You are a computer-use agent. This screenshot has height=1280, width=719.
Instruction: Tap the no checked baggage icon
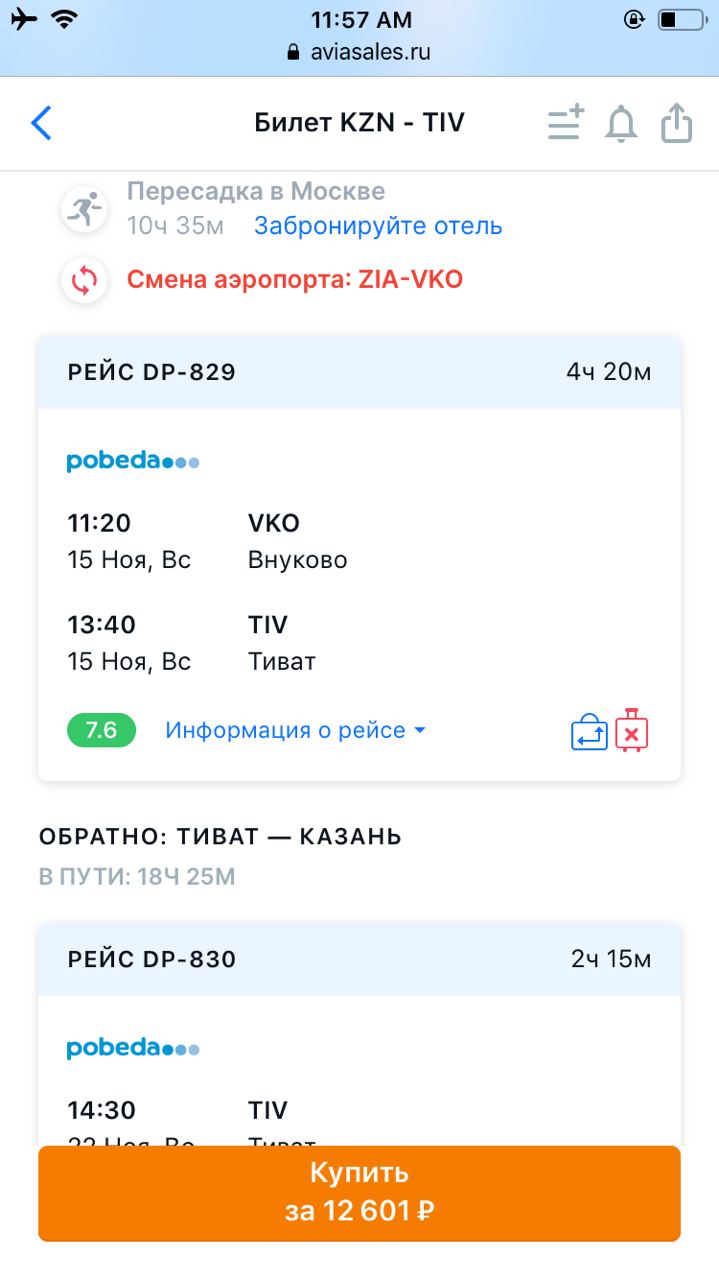click(x=632, y=731)
